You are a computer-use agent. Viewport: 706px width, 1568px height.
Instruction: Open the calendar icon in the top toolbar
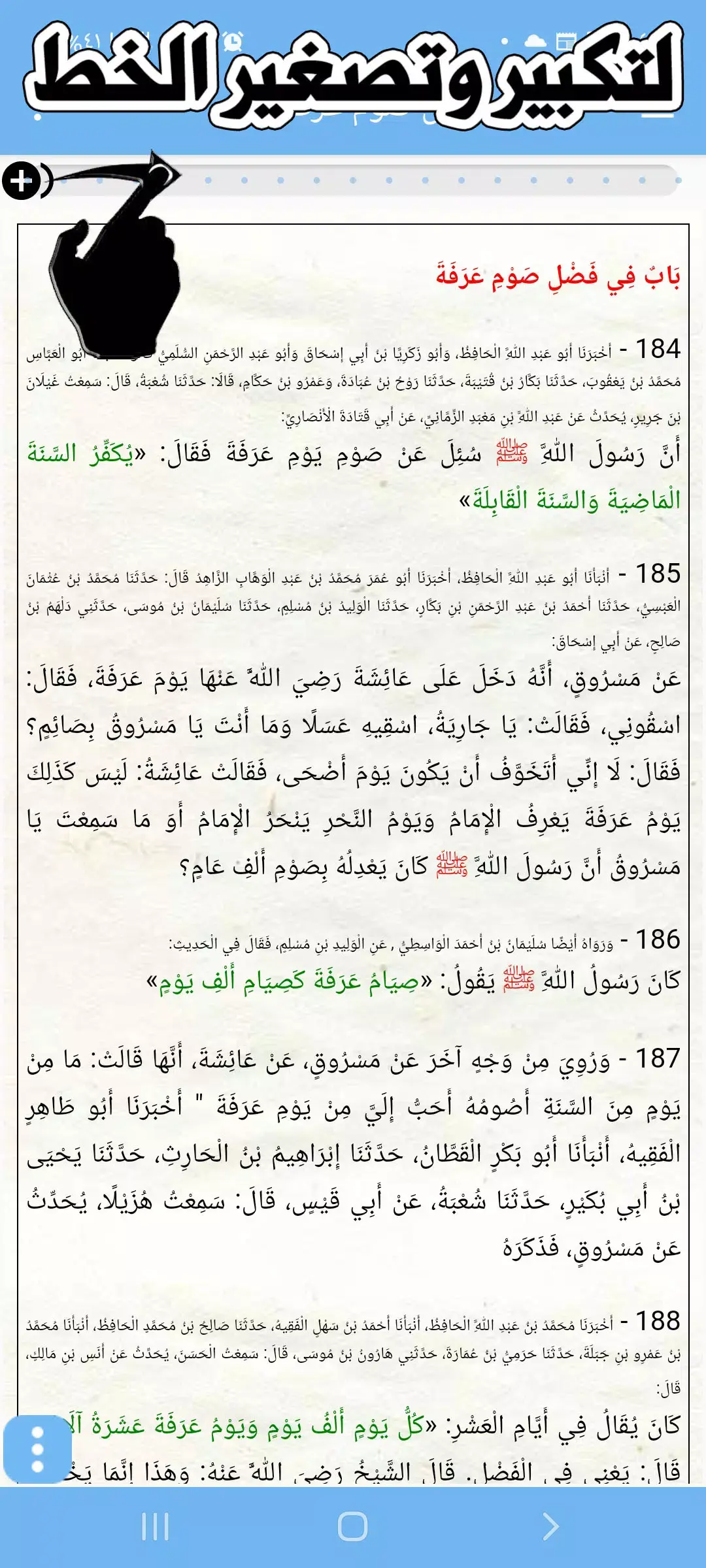pyautogui.click(x=565, y=41)
